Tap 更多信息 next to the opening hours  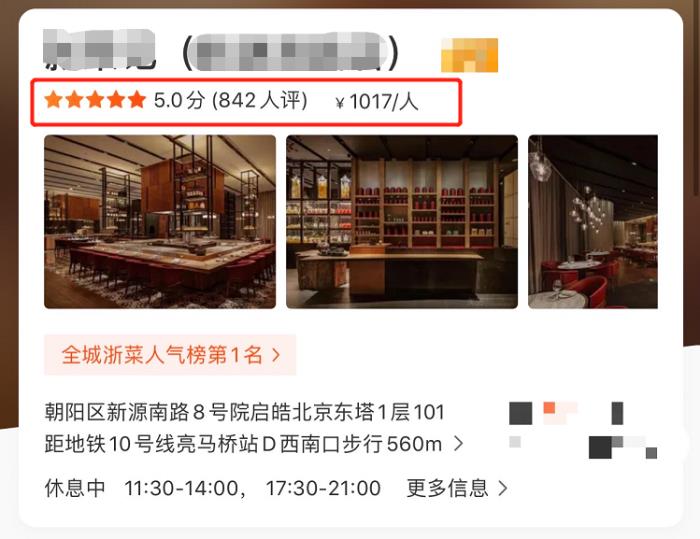457,488
